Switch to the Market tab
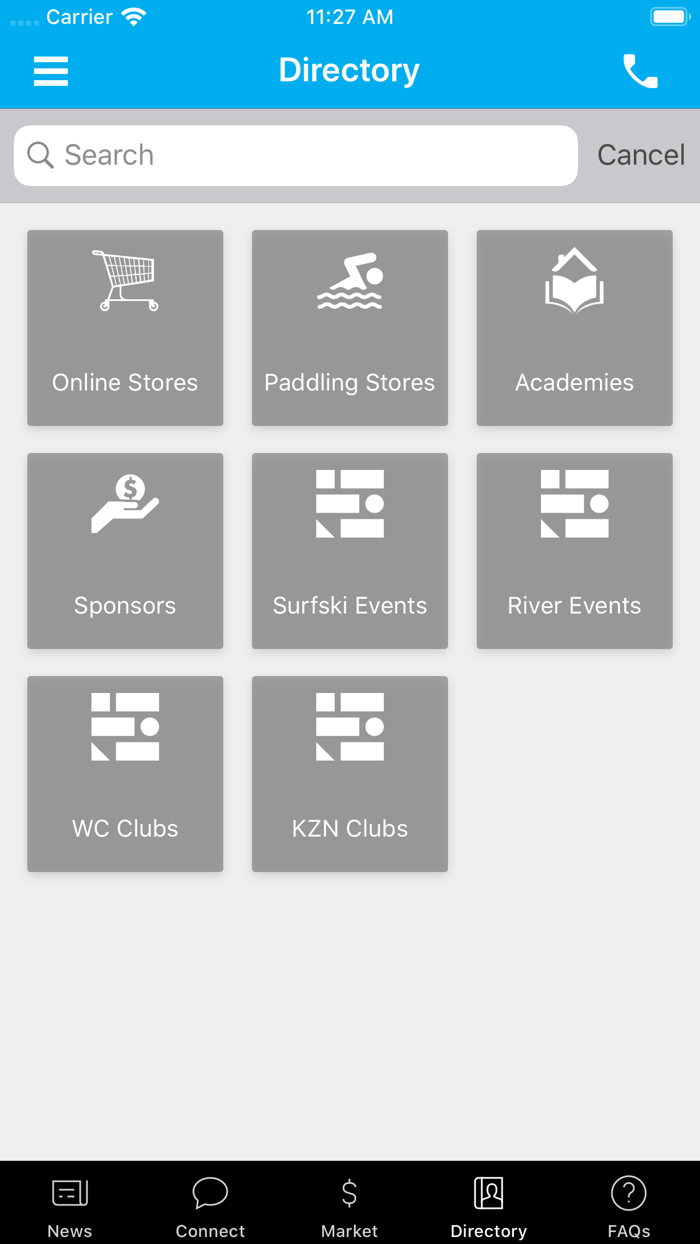Screen dimensions: 700x1244 click(350, 1204)
